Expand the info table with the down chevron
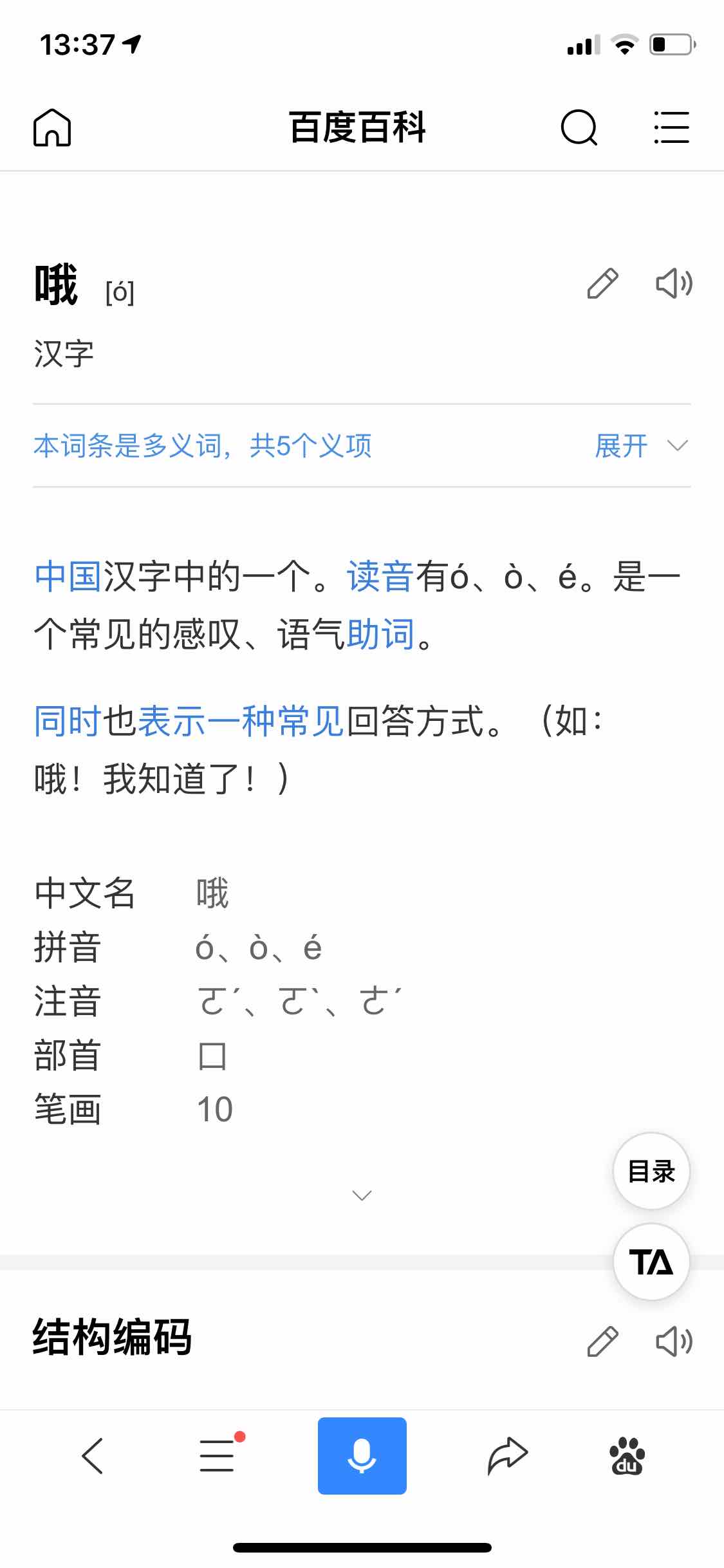Screen dimensions: 724x1568 click(362, 1195)
